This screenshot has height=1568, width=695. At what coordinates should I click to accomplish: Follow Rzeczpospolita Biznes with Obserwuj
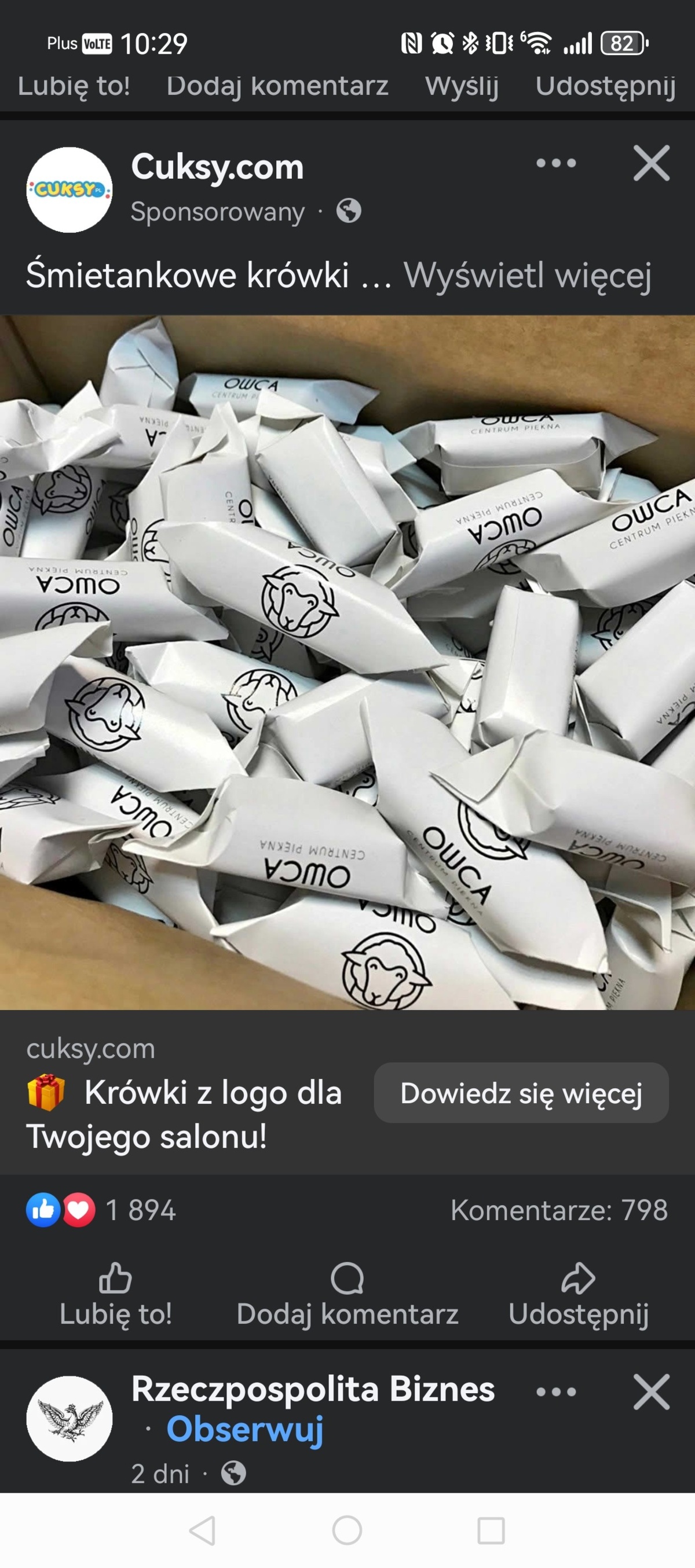[x=245, y=1428]
